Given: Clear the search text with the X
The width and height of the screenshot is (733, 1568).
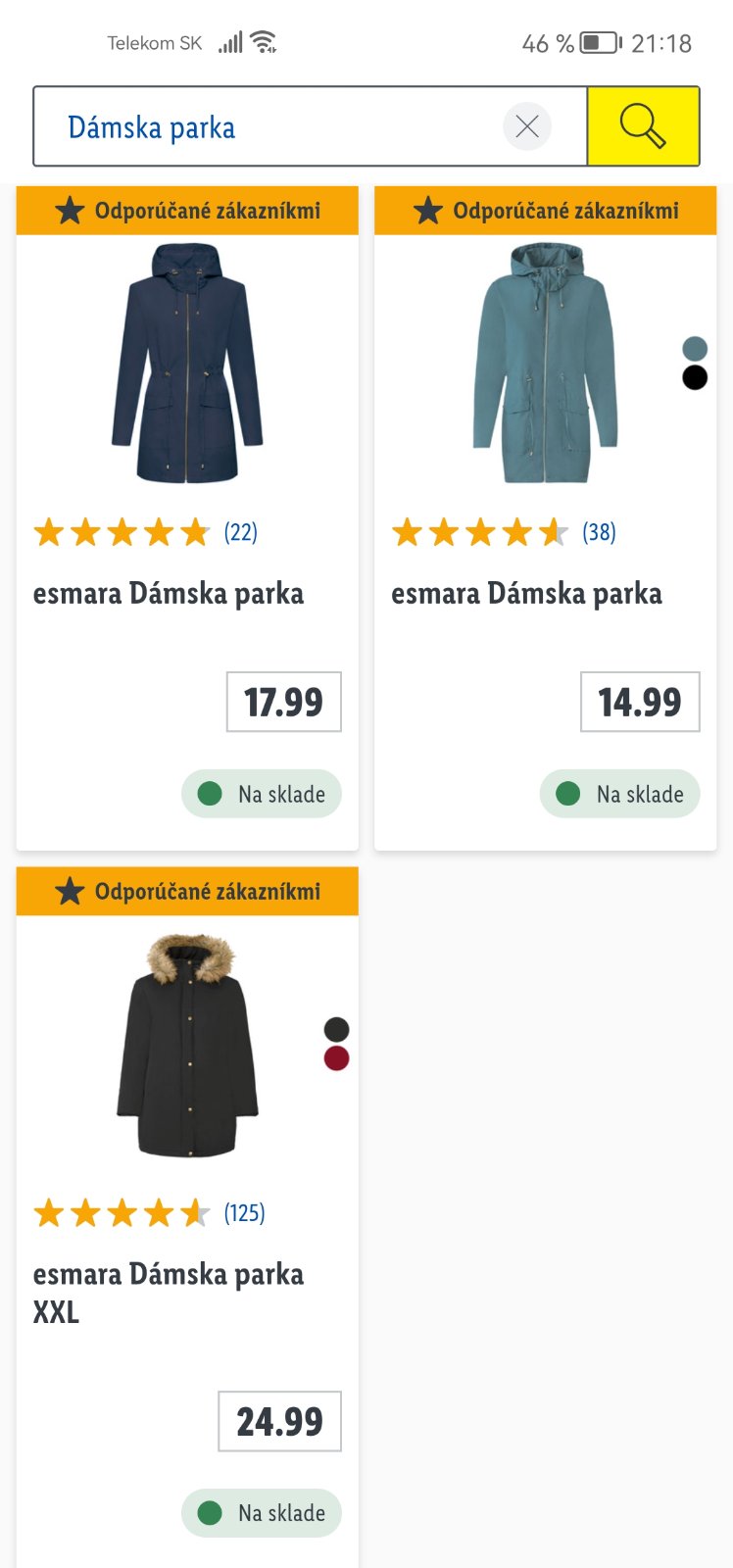Looking at the screenshot, I should click(x=527, y=126).
